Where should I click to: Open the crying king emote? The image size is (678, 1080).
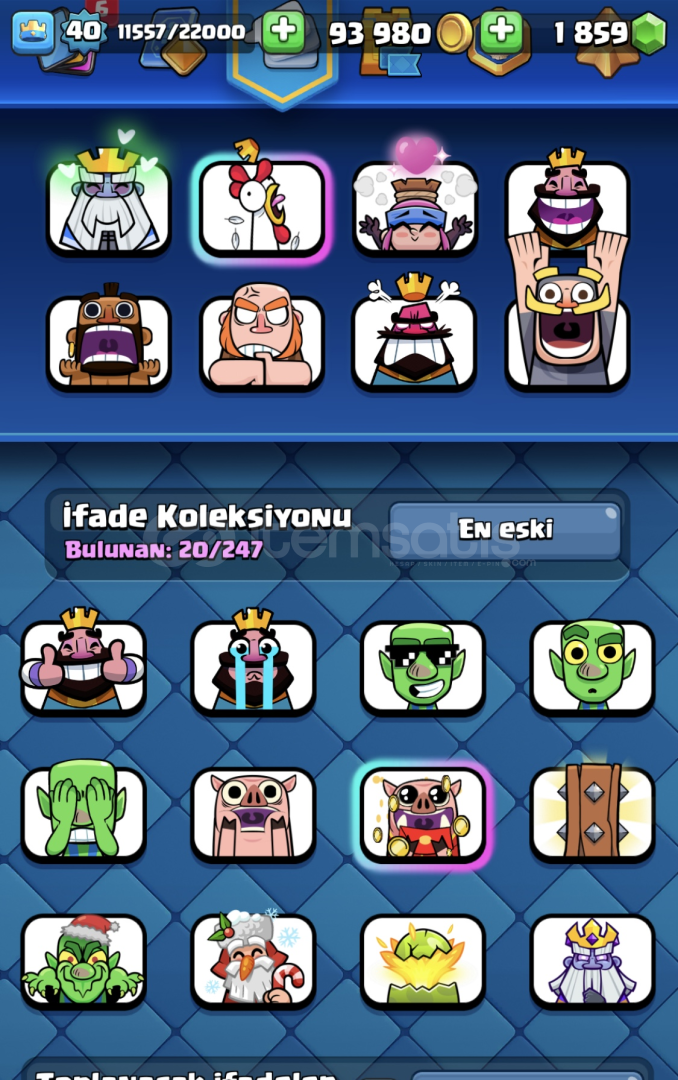[253, 666]
